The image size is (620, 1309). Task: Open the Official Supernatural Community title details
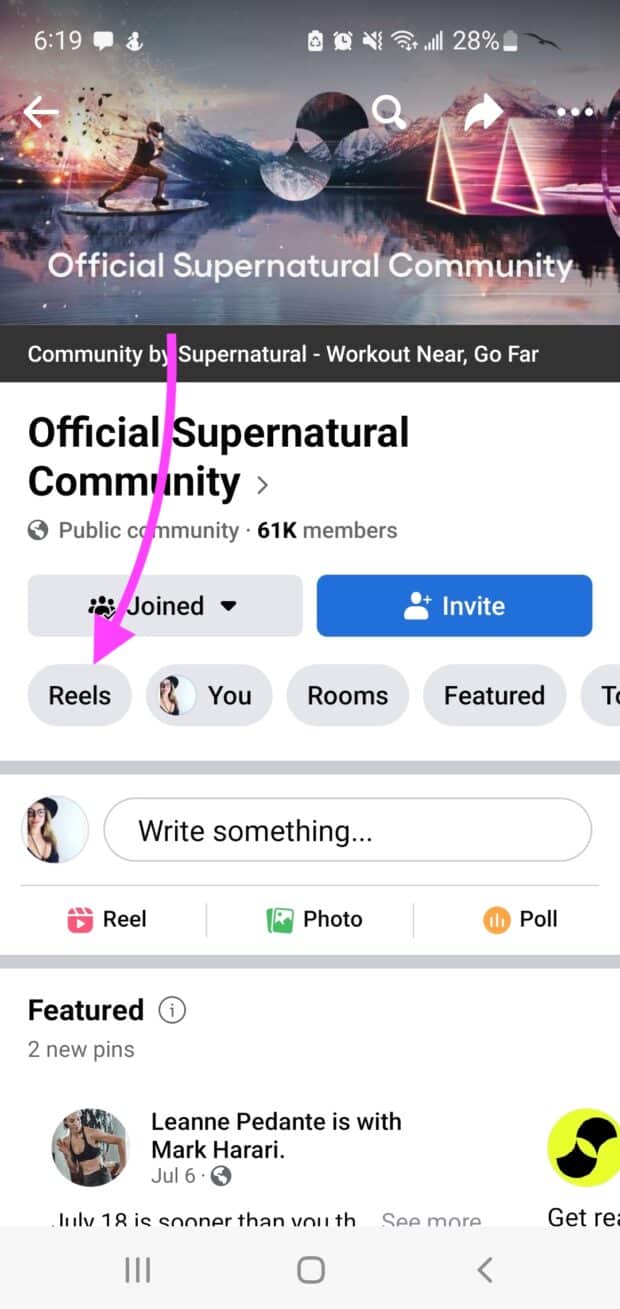[218, 457]
